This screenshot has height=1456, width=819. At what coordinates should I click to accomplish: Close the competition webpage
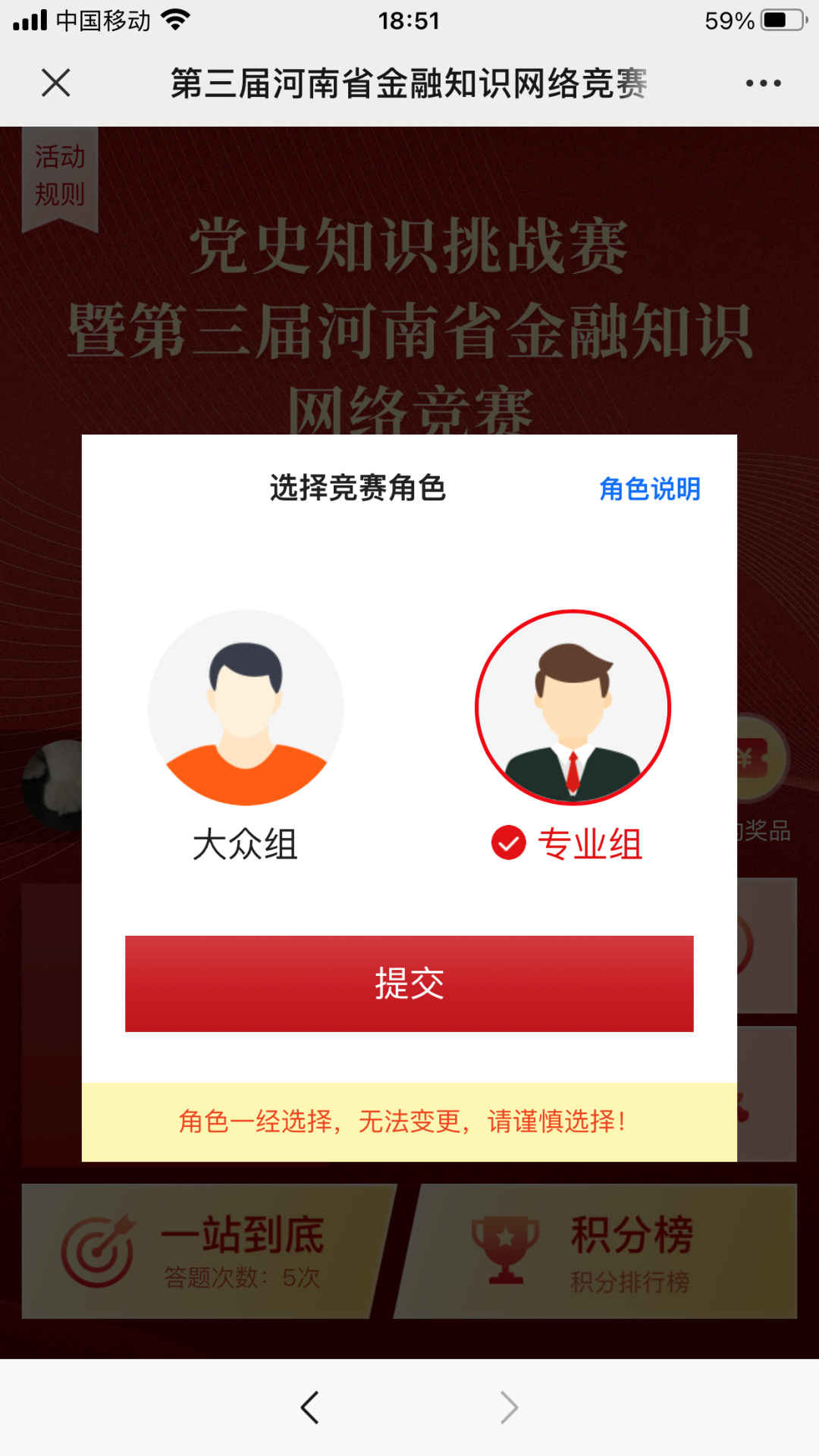(x=56, y=83)
